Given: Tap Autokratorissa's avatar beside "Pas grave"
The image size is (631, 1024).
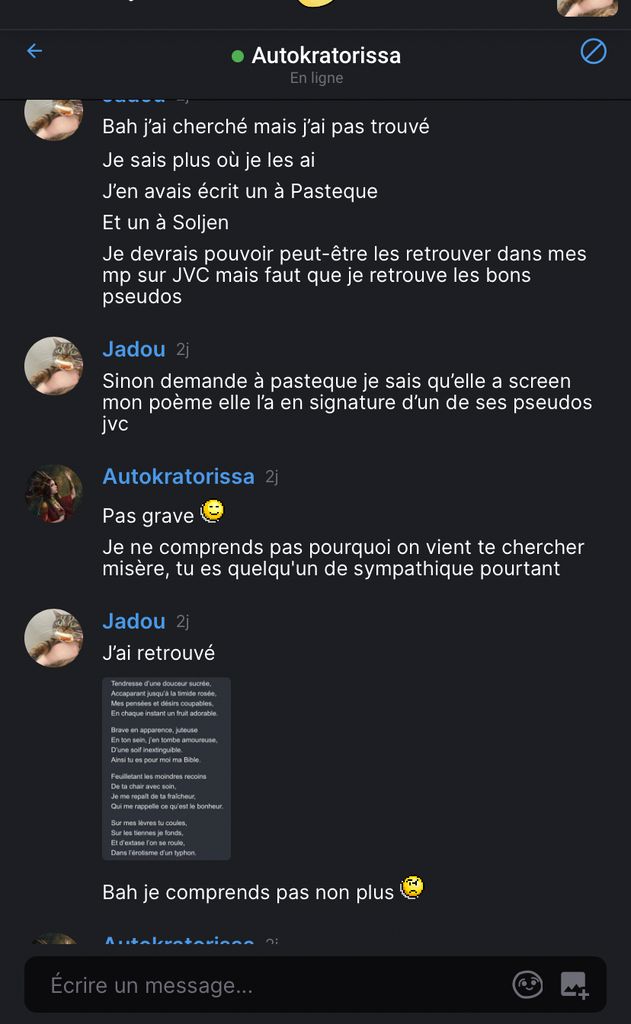Looking at the screenshot, I should click(53, 494).
